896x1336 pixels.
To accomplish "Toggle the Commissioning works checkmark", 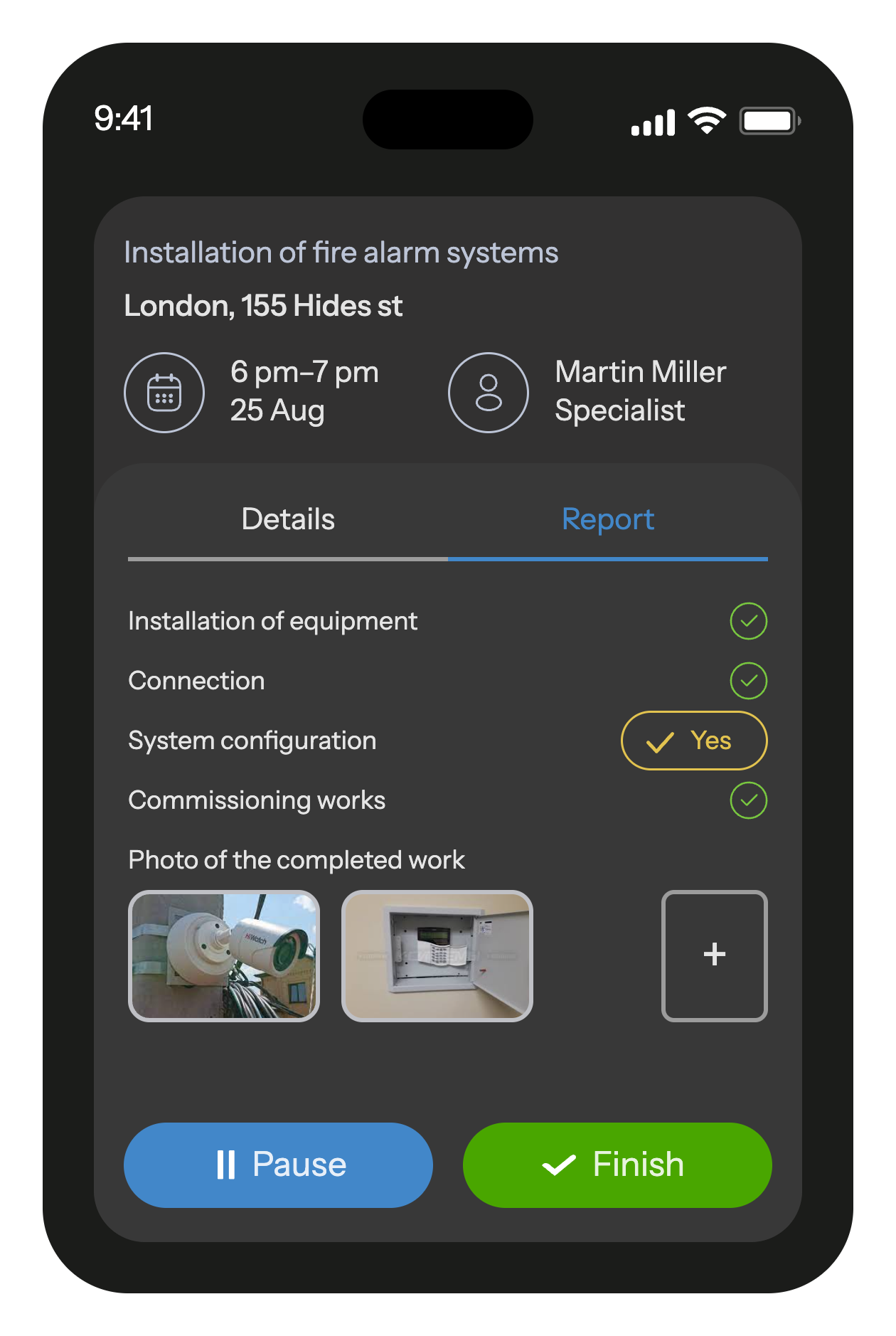I will pyautogui.click(x=748, y=800).
